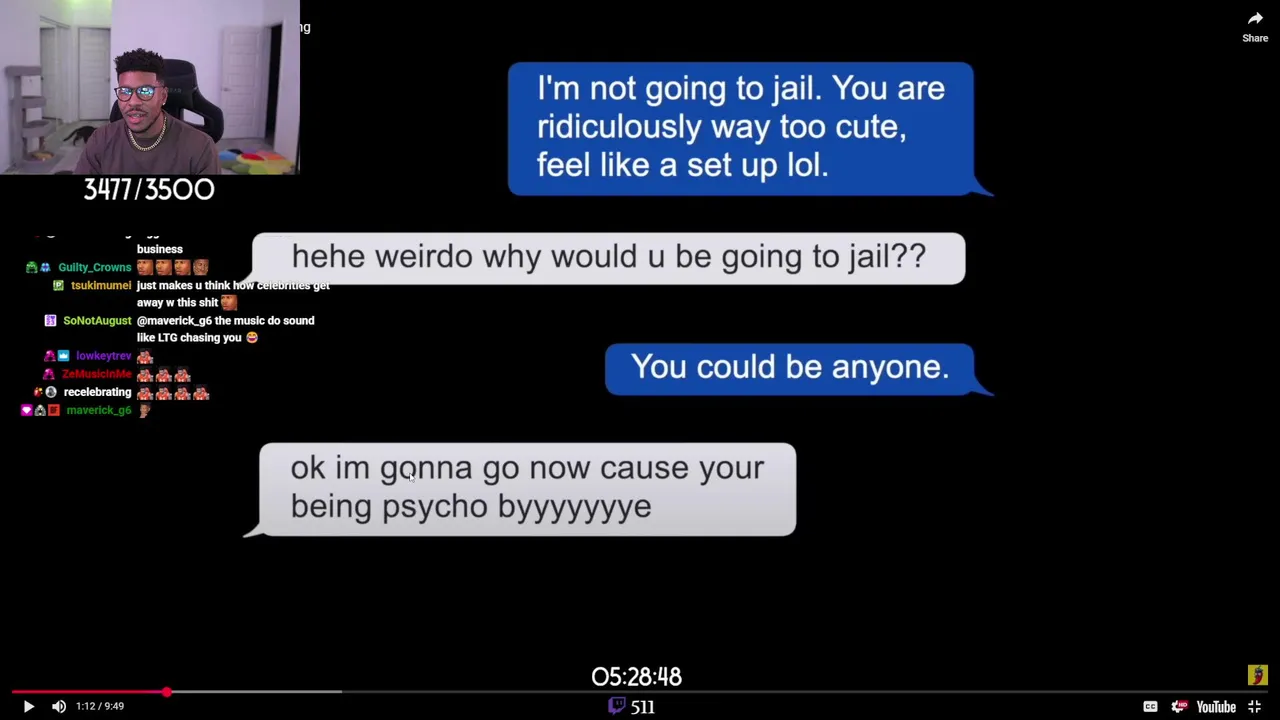Turn on closed captions
1280x720 pixels.
click(x=1150, y=706)
